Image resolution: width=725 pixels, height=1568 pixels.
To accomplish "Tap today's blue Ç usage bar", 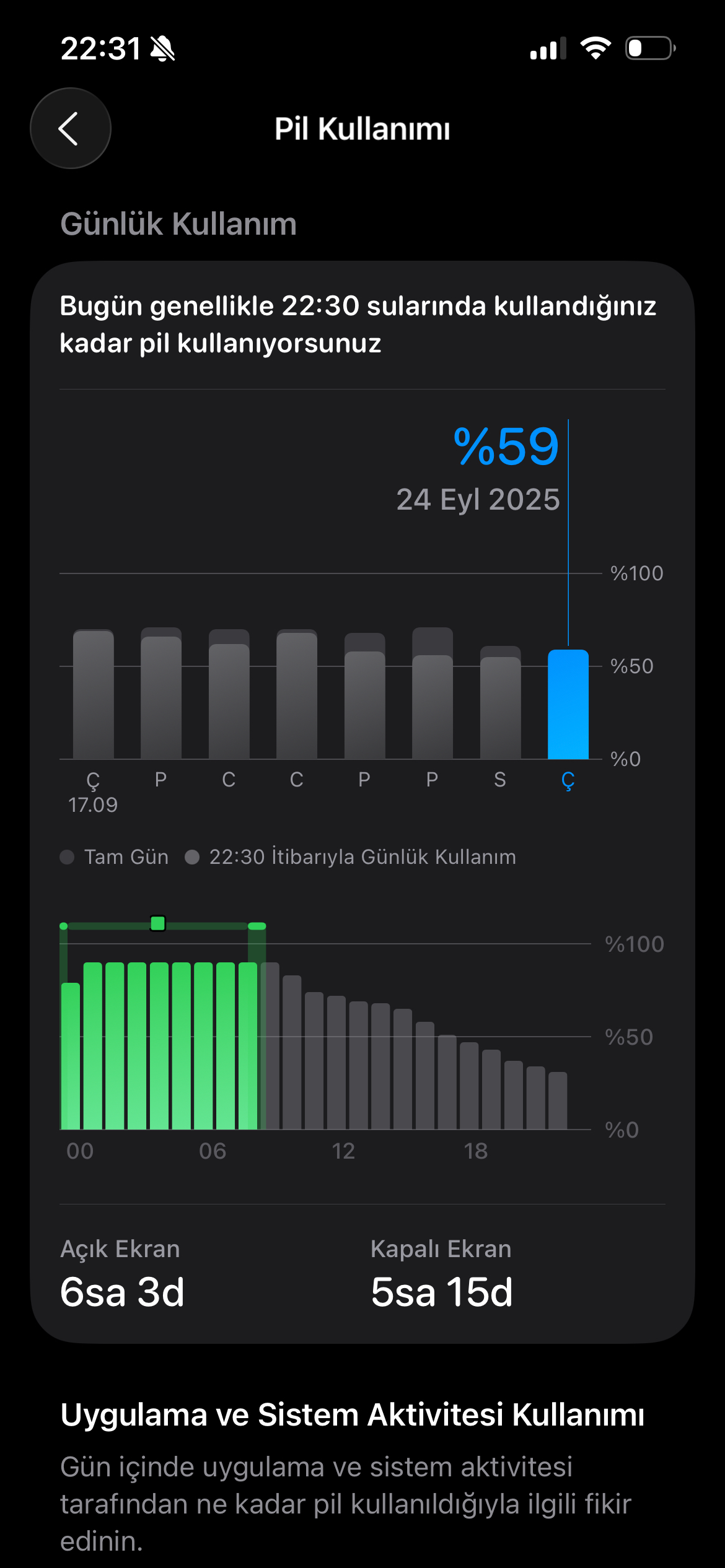I will (x=568, y=705).
